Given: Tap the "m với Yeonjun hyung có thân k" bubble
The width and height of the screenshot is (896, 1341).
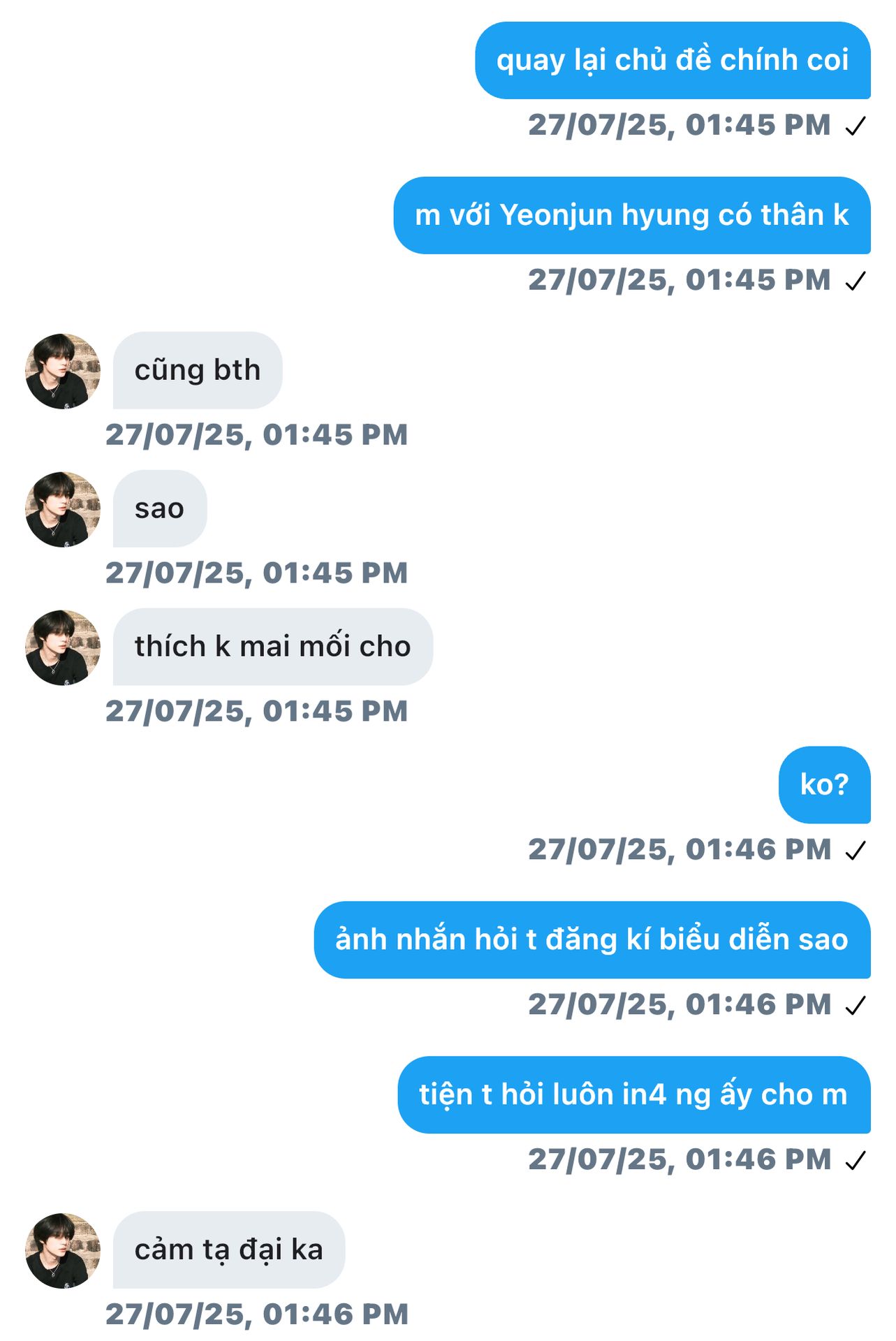Looking at the screenshot, I should [x=631, y=215].
